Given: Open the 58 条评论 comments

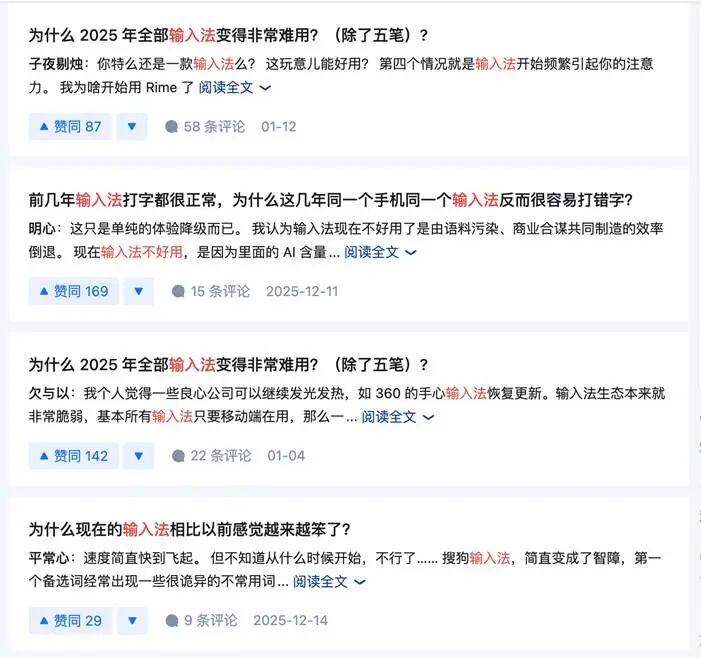Looking at the screenshot, I should (x=204, y=127).
